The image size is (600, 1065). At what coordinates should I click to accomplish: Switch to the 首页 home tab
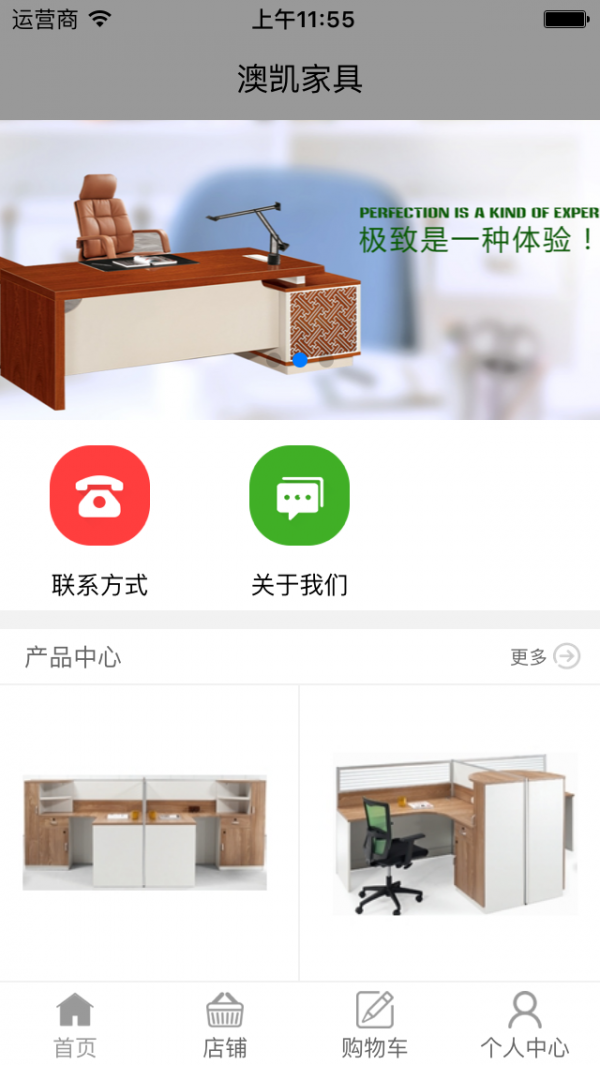click(x=75, y=1025)
